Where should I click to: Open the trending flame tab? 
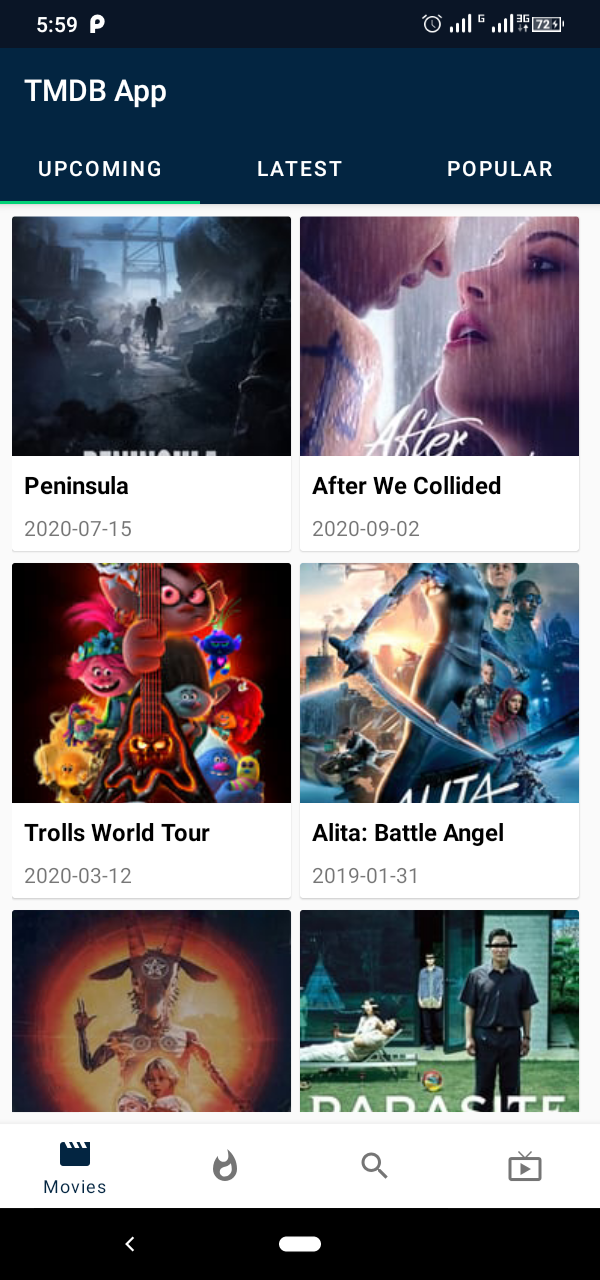[x=225, y=1165]
